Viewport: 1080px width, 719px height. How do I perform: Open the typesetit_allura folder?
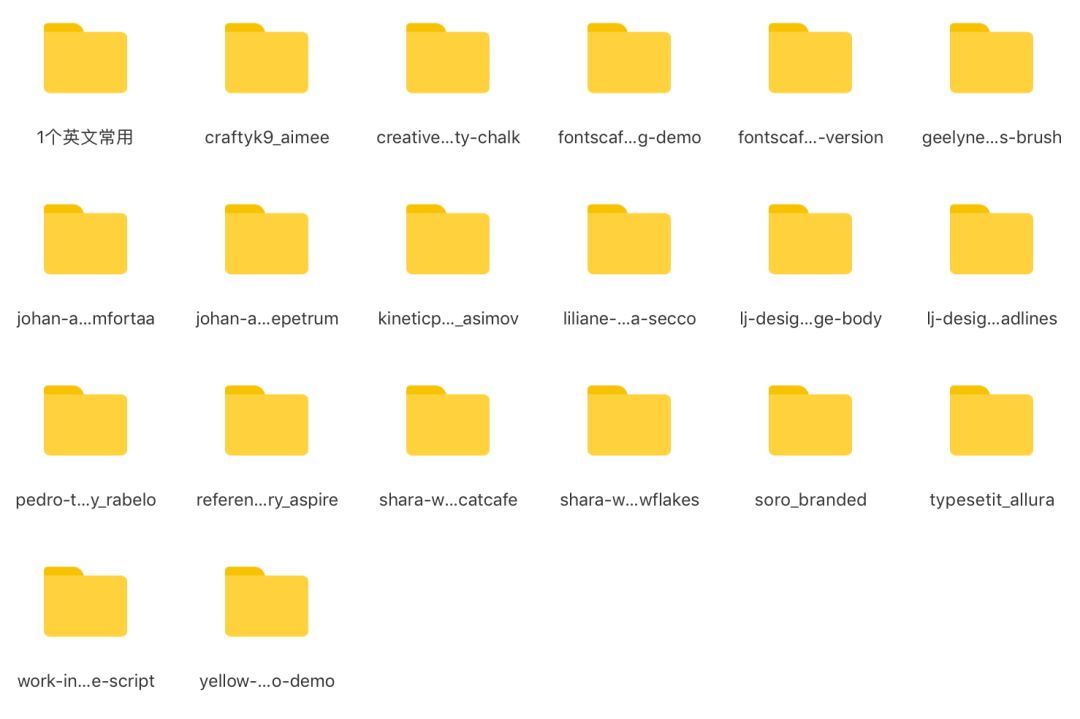pos(991,422)
